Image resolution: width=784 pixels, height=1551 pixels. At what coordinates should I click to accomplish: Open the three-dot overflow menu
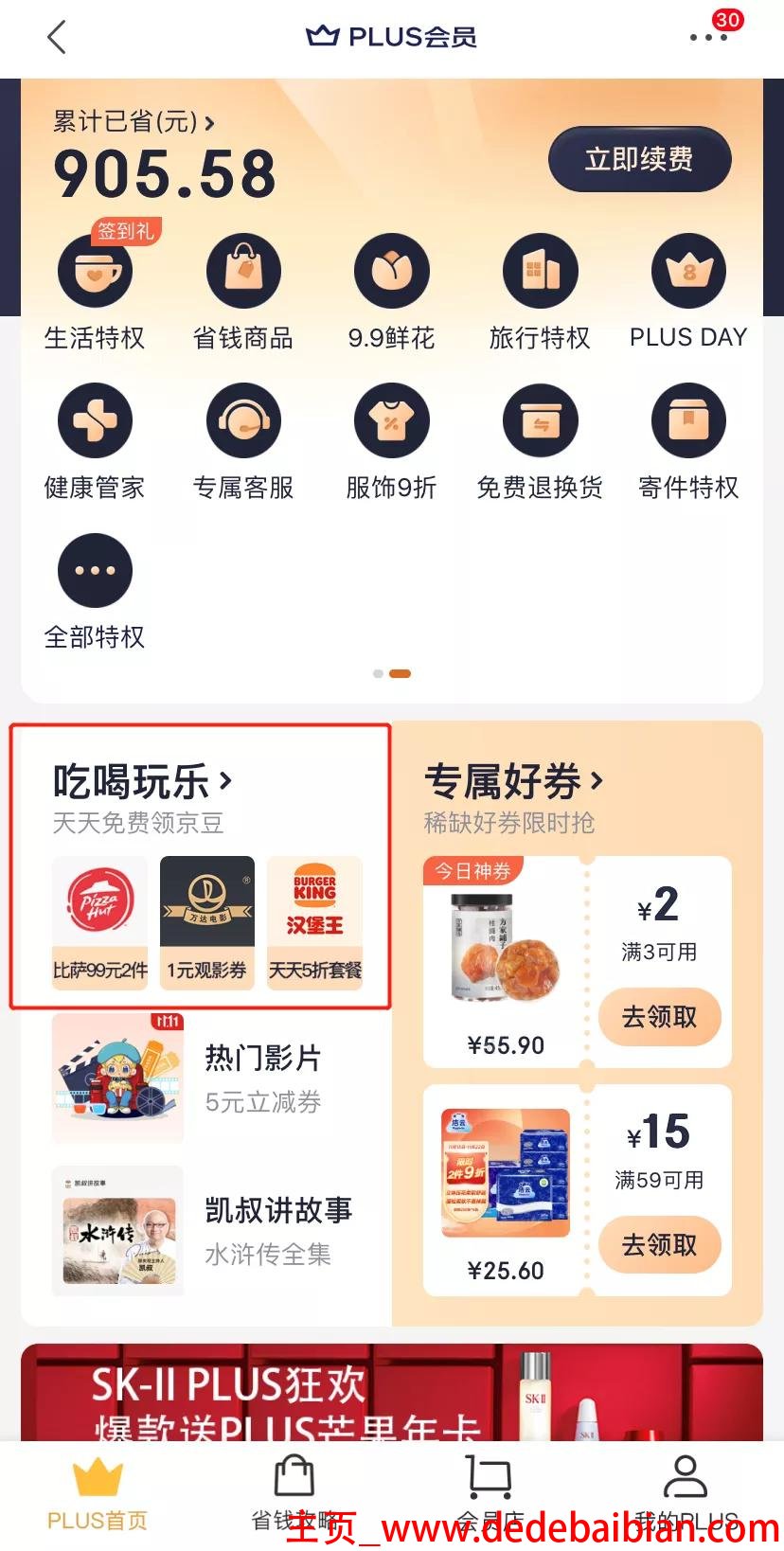(708, 38)
